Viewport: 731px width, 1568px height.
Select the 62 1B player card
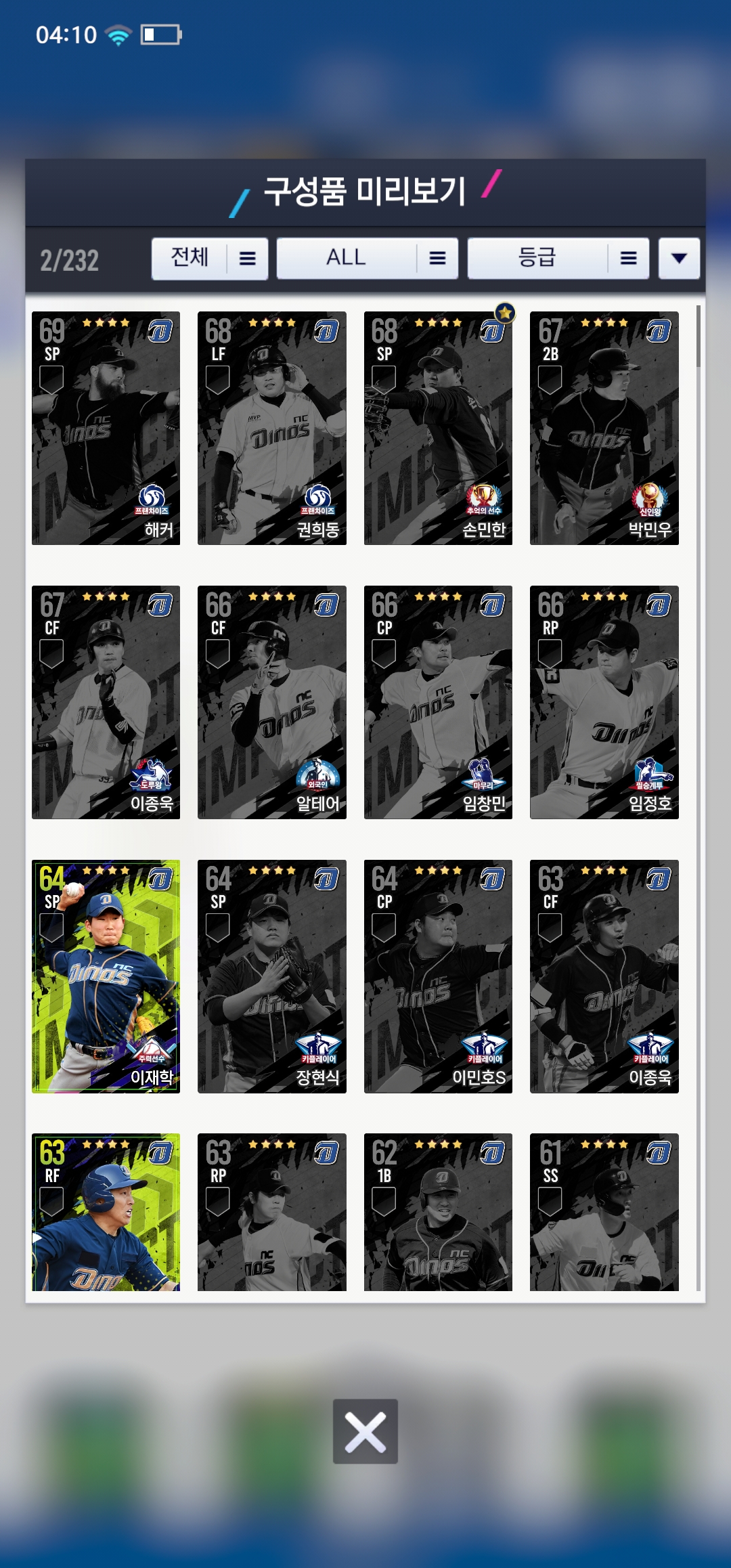(x=438, y=1212)
